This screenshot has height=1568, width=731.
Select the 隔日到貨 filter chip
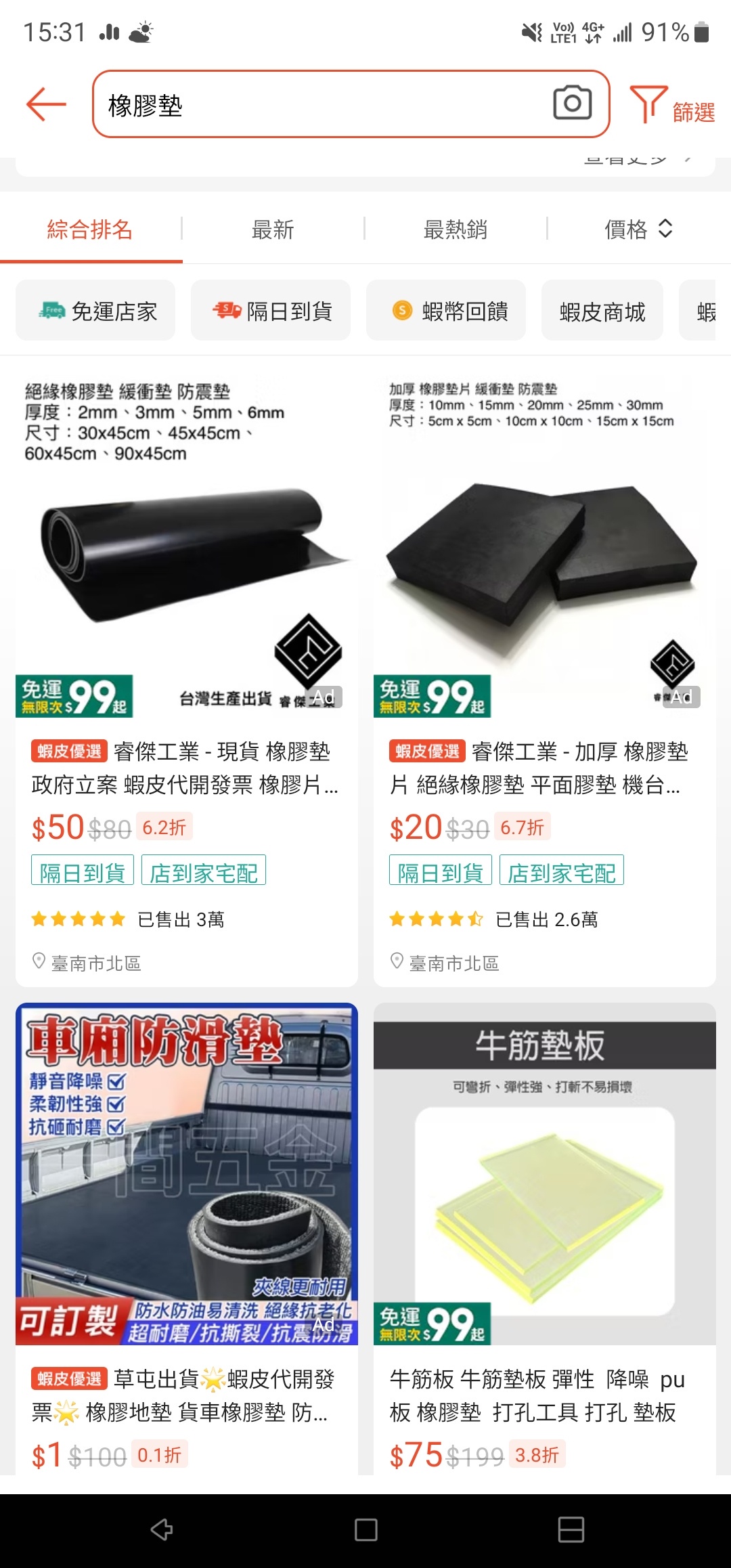pyautogui.click(x=271, y=311)
